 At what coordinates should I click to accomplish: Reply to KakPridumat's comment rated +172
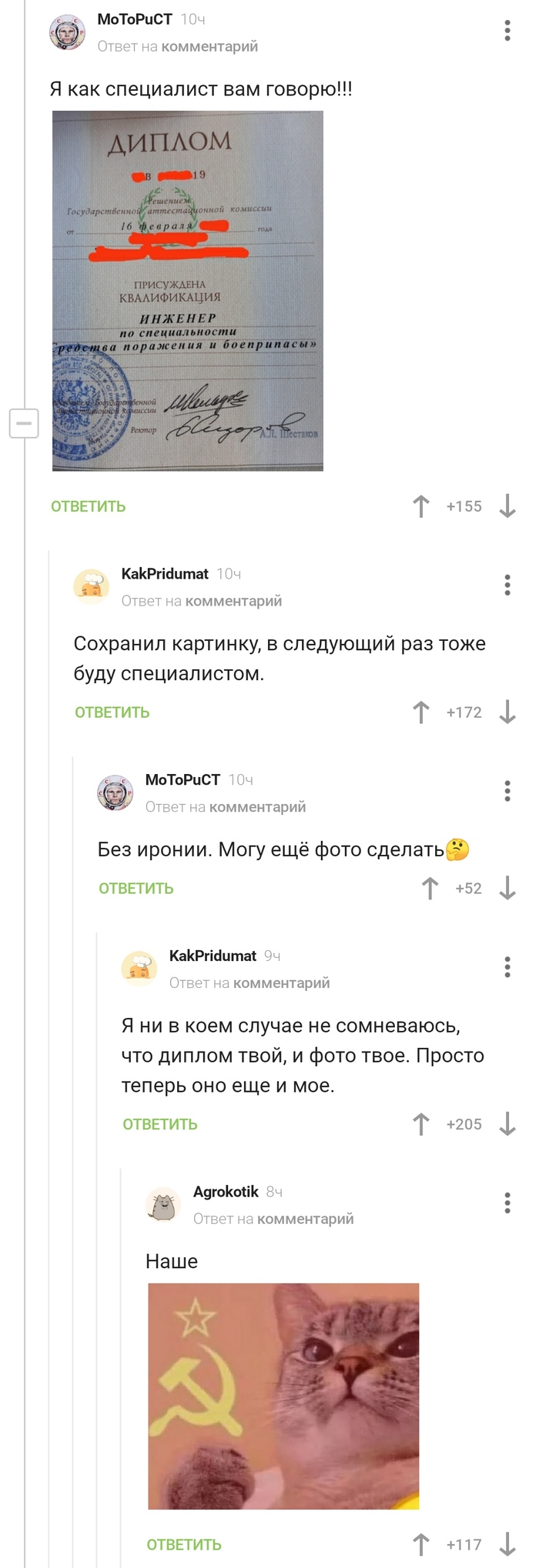pyautogui.click(x=112, y=712)
